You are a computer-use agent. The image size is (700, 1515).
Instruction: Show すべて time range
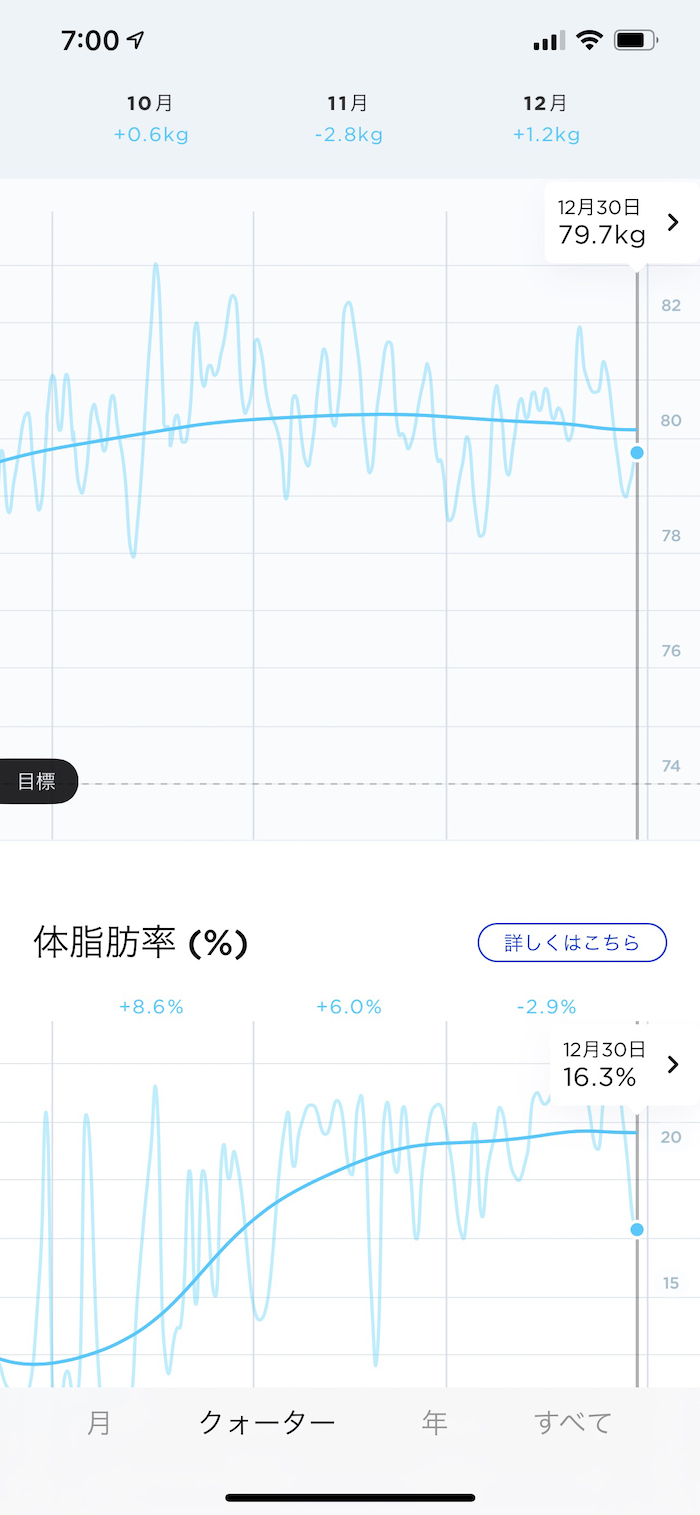(572, 1422)
